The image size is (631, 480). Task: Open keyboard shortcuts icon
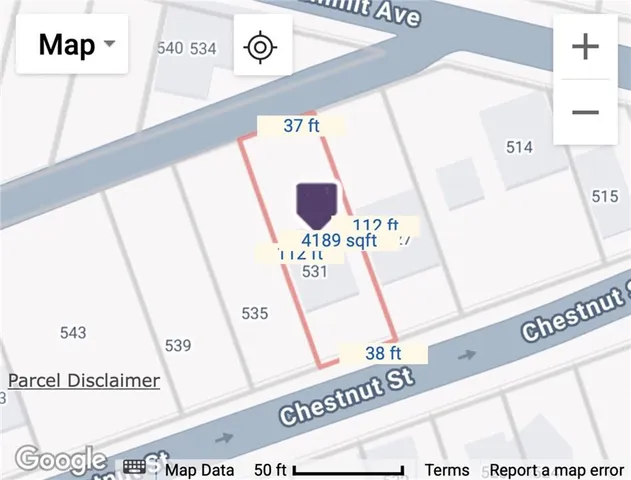(x=136, y=468)
